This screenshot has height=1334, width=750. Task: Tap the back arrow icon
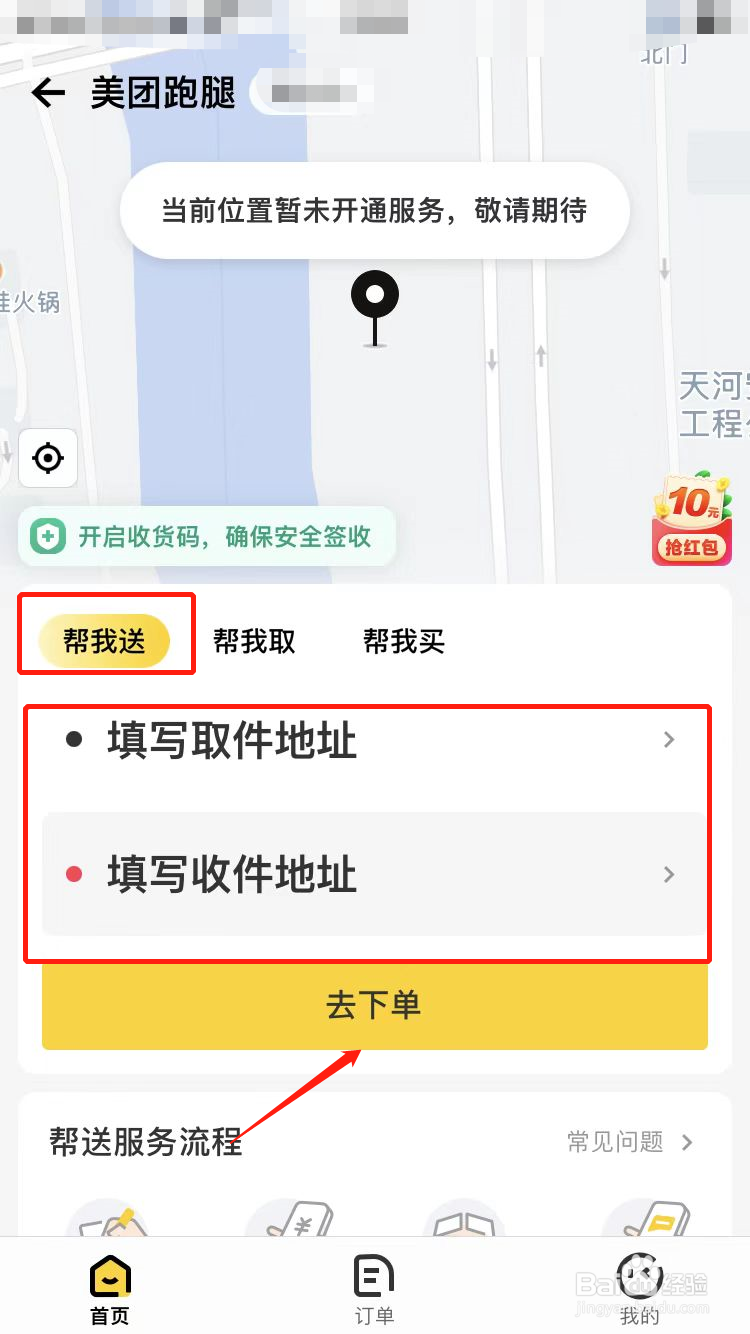tap(47, 92)
